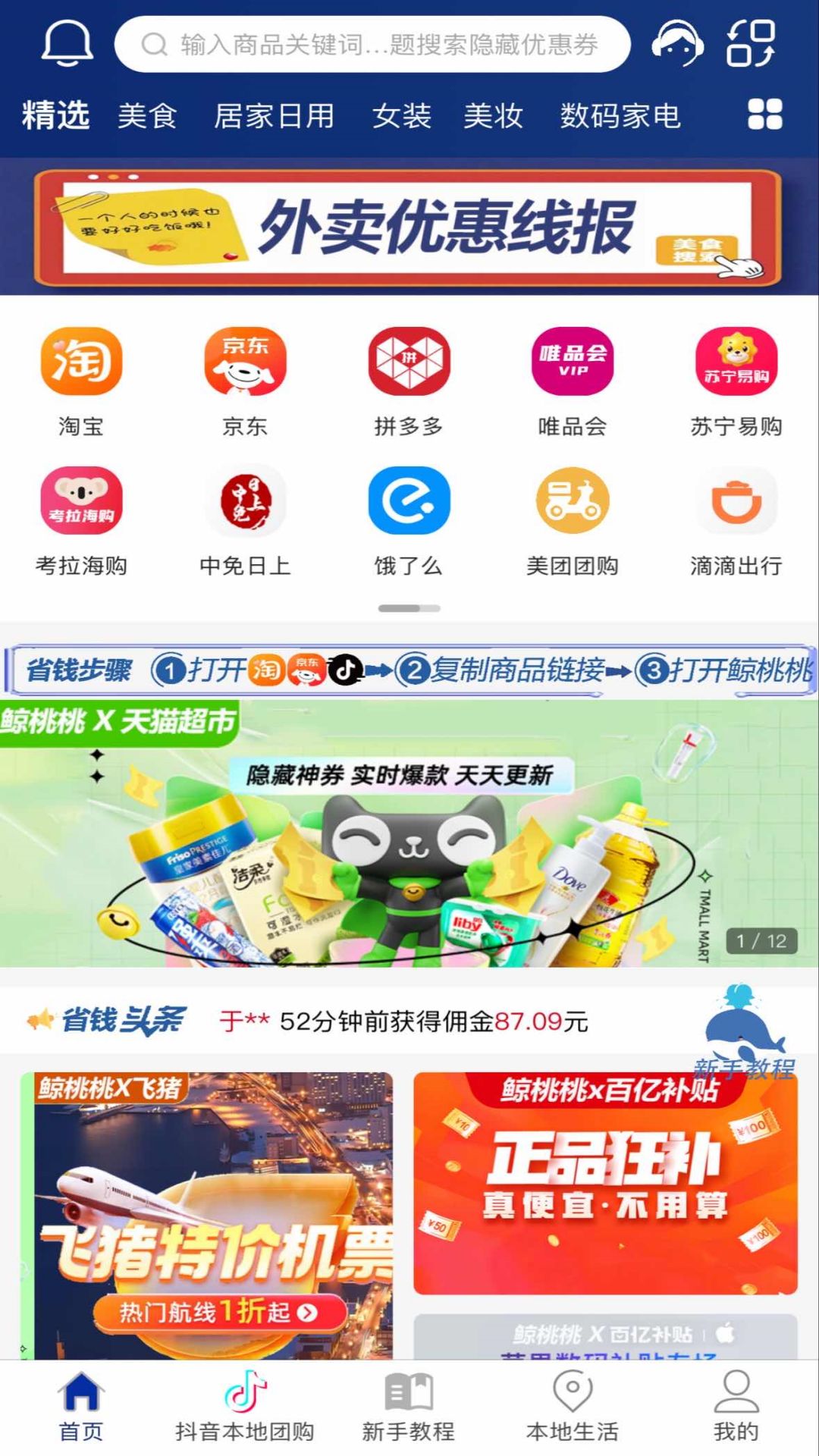The width and height of the screenshot is (819, 1456).
Task: Open the 飞猪特价机票 card
Action: pyautogui.click(x=206, y=1215)
